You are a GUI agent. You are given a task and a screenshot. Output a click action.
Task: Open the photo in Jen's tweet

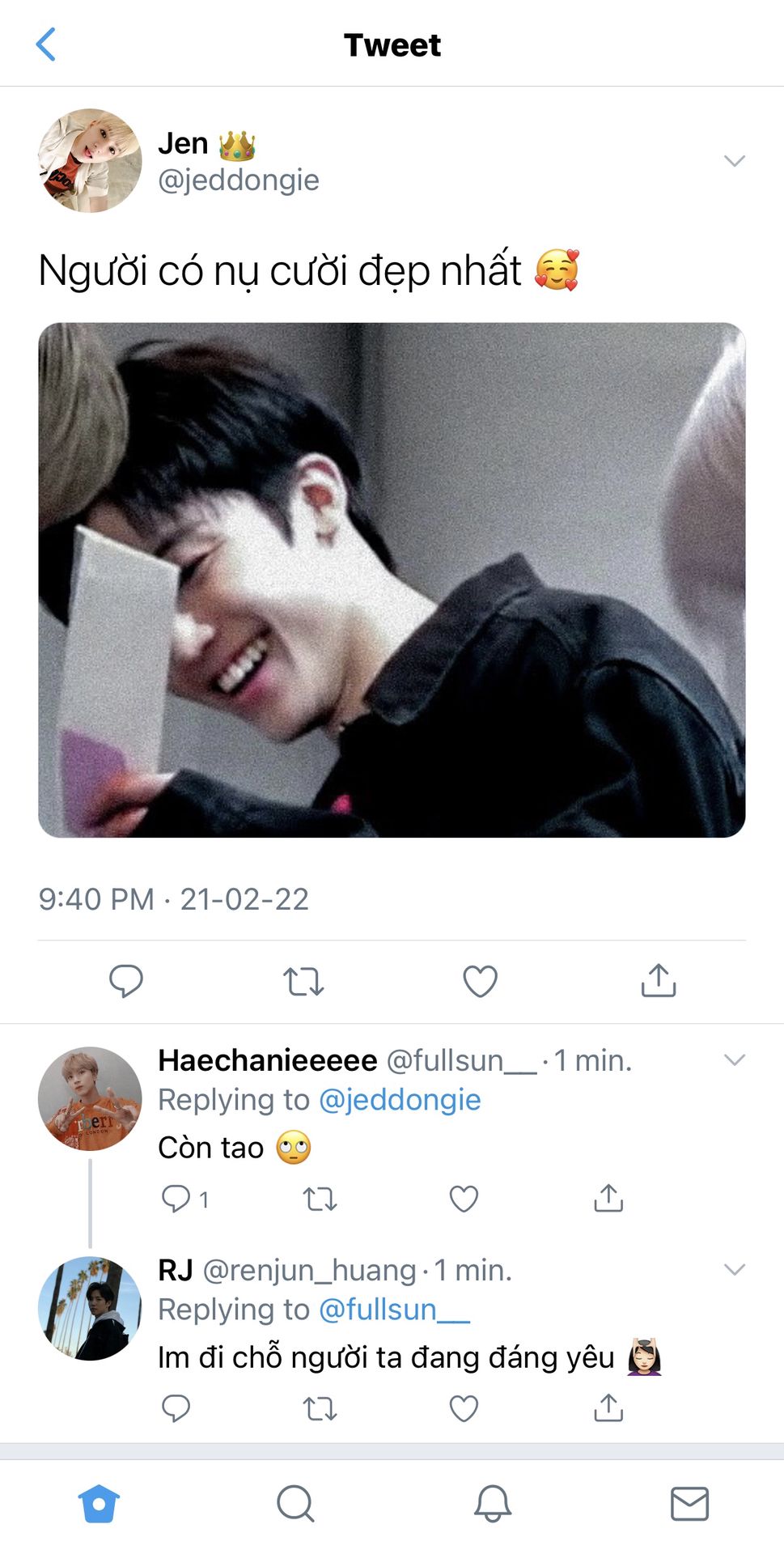(392, 580)
